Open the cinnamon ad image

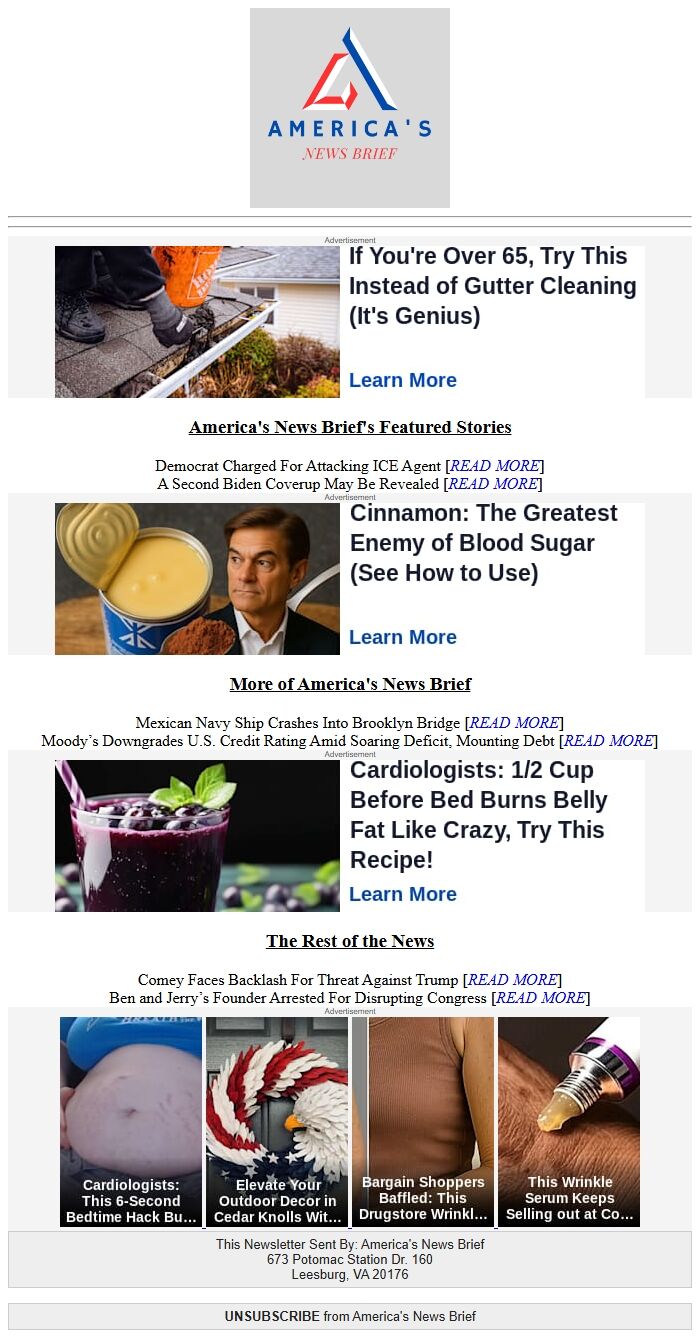click(197, 579)
